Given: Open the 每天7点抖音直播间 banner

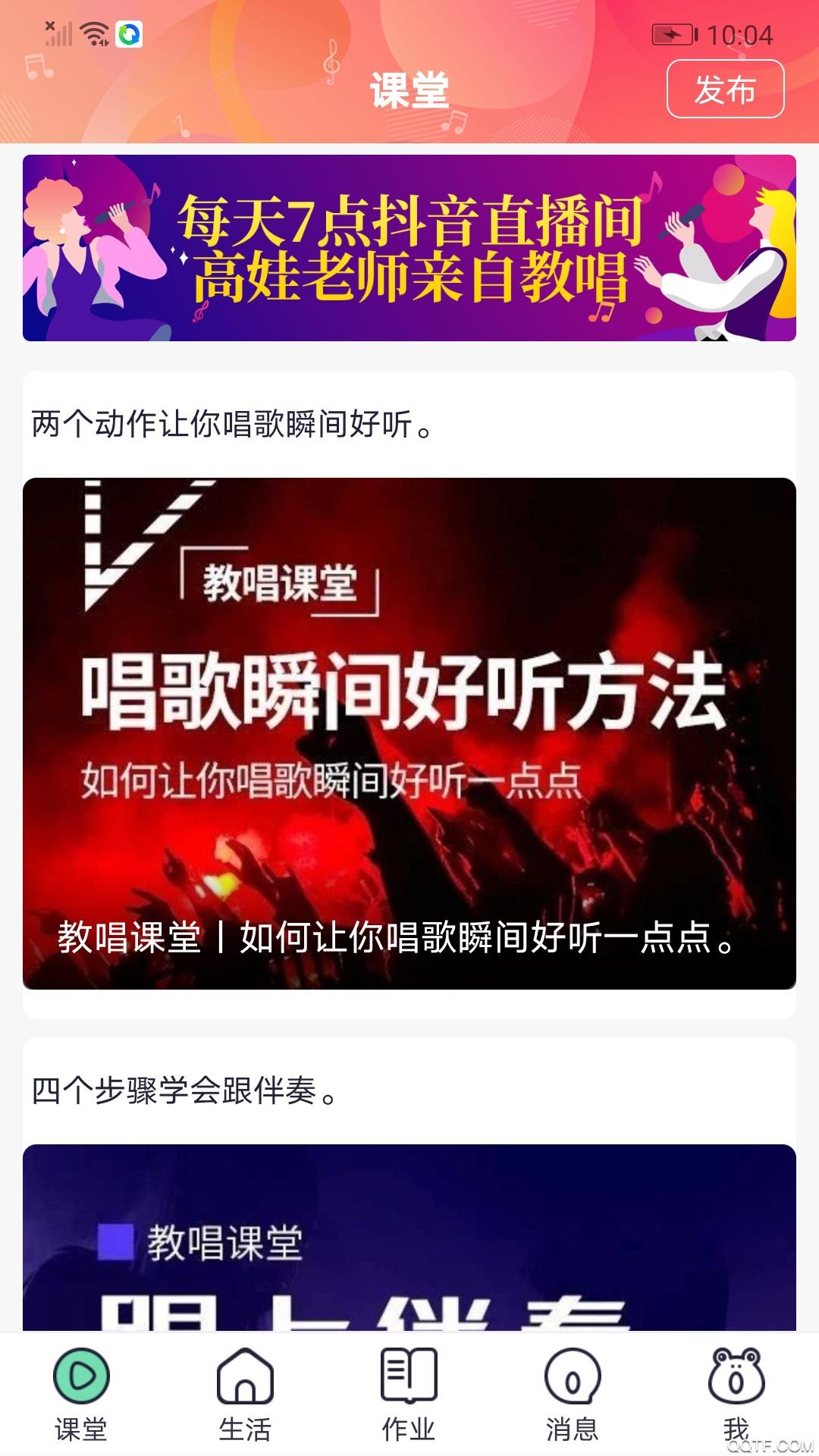Looking at the screenshot, I should pos(409,248).
